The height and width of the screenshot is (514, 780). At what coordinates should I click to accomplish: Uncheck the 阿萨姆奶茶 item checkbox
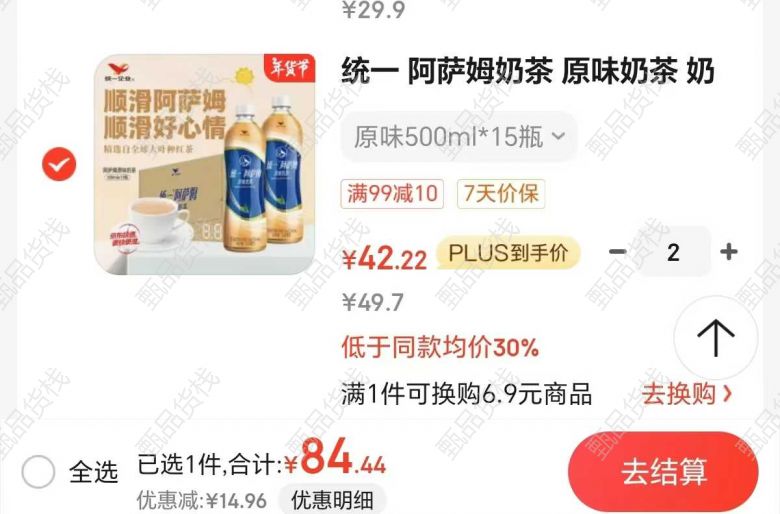(x=59, y=165)
